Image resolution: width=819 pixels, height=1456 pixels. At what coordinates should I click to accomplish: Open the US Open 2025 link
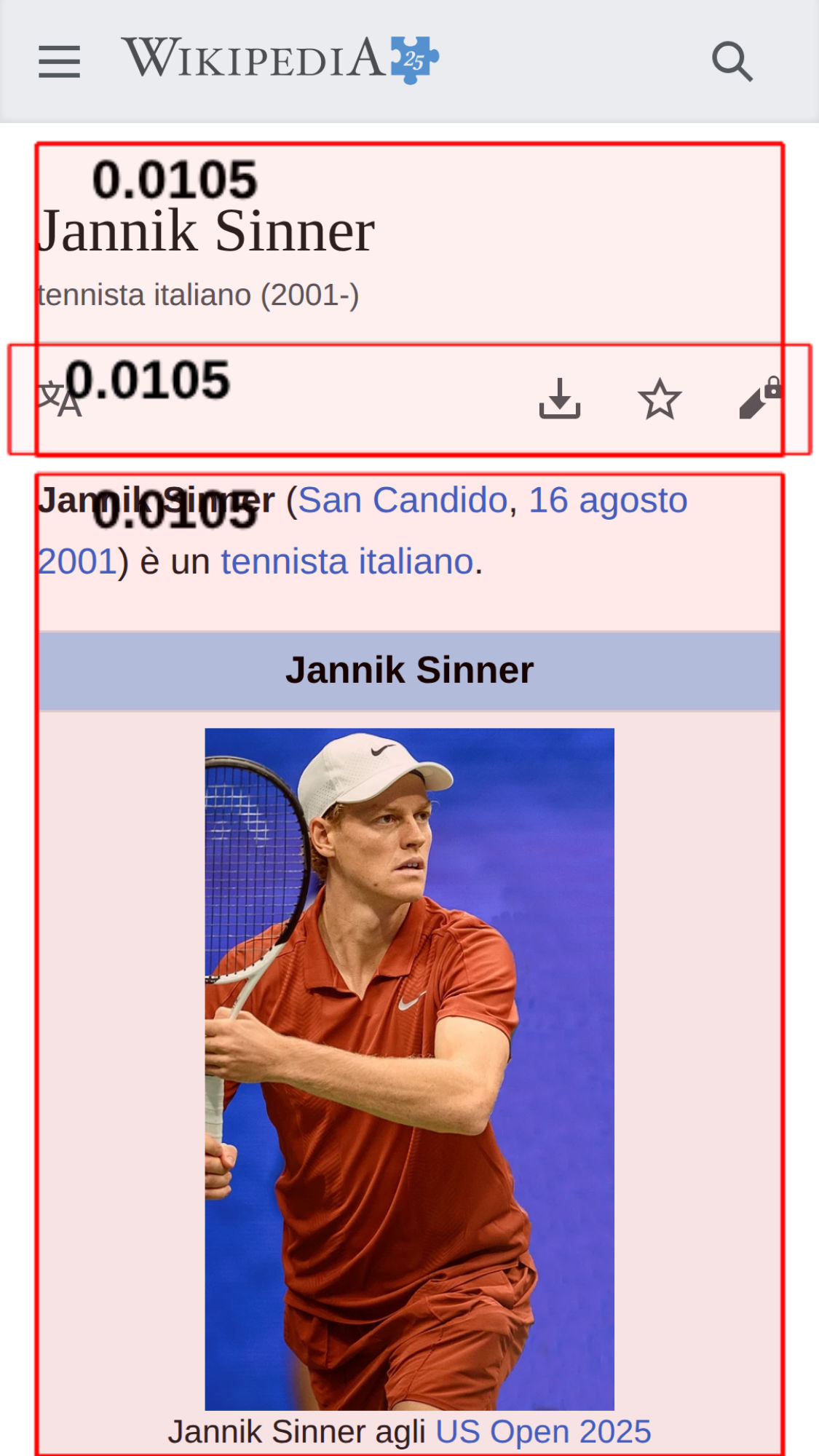click(543, 1431)
